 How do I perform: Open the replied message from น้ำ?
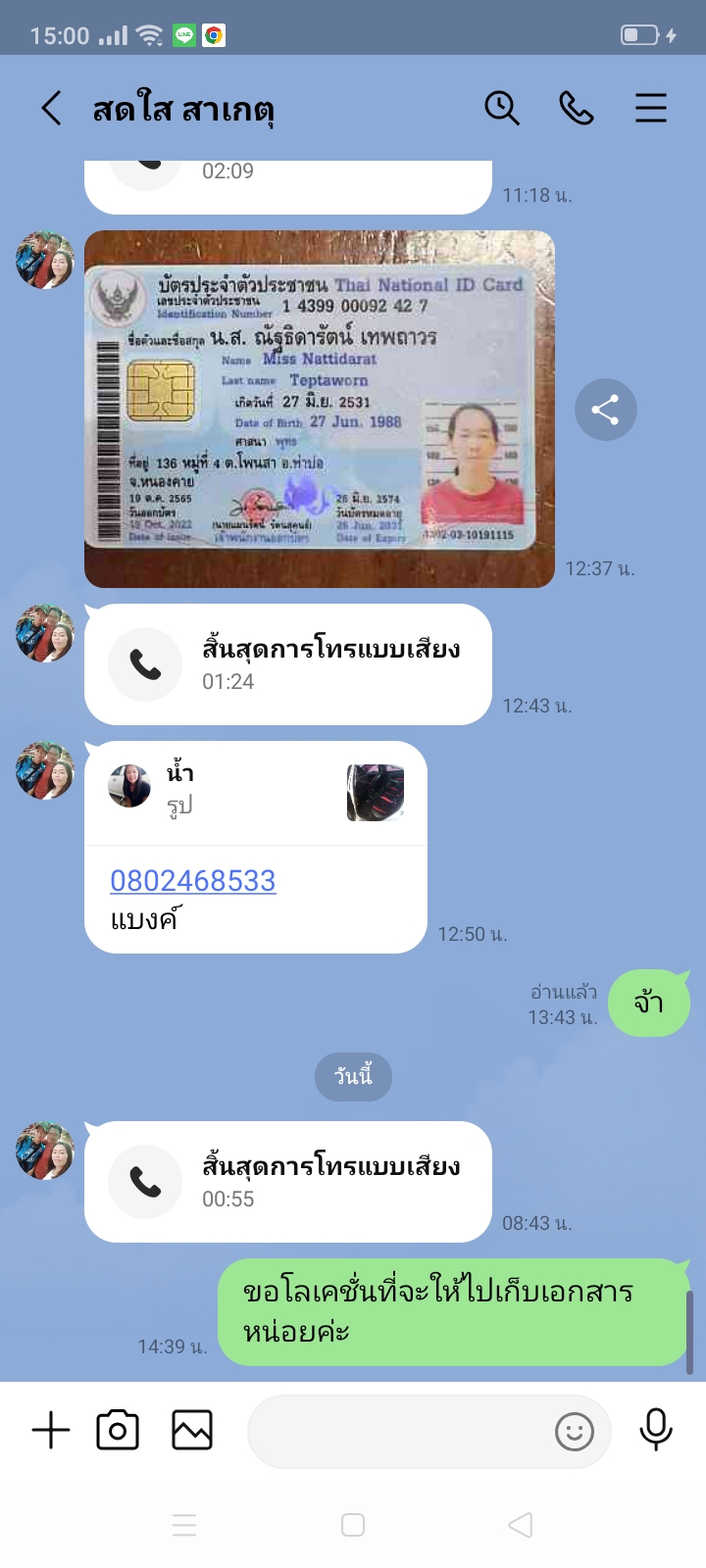tap(256, 793)
